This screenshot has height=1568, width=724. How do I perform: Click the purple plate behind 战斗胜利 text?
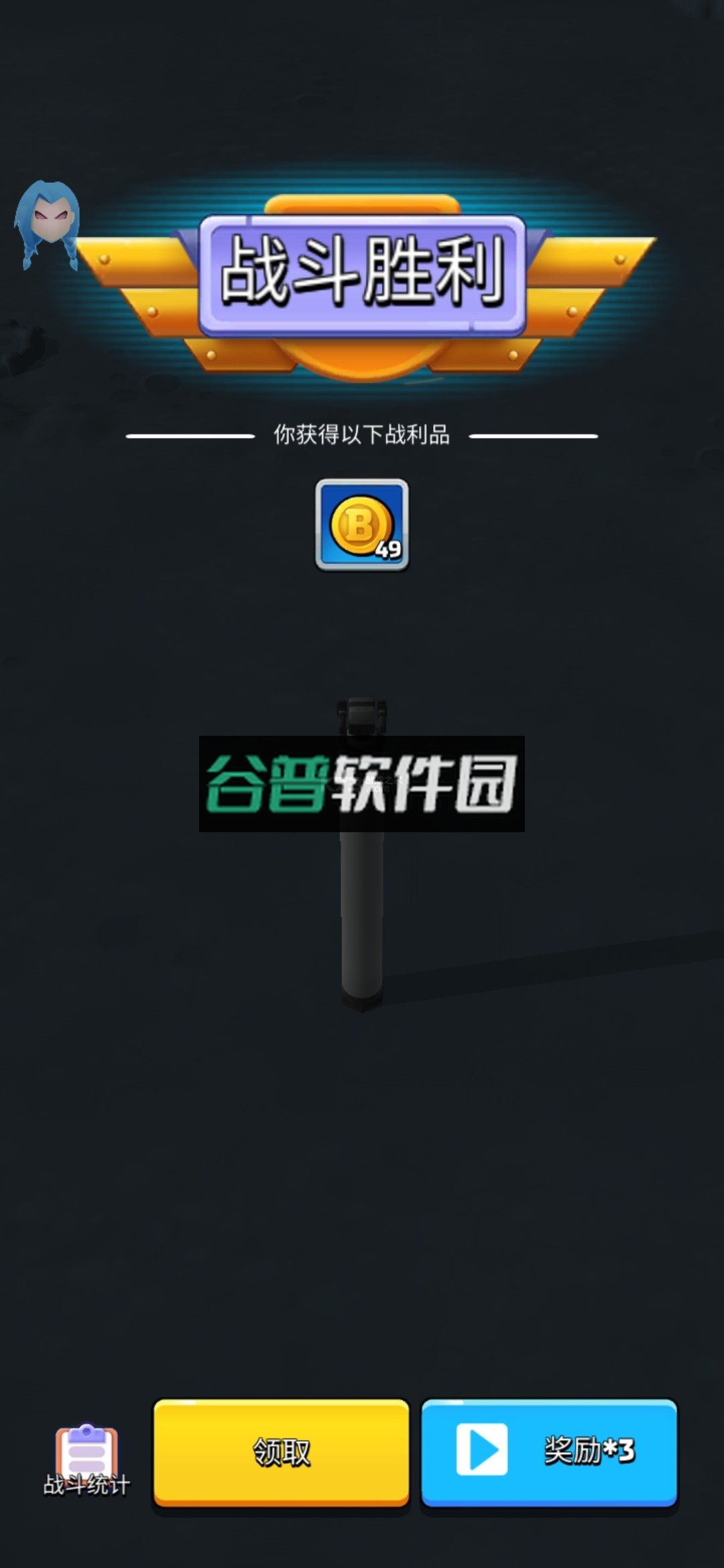click(x=362, y=275)
